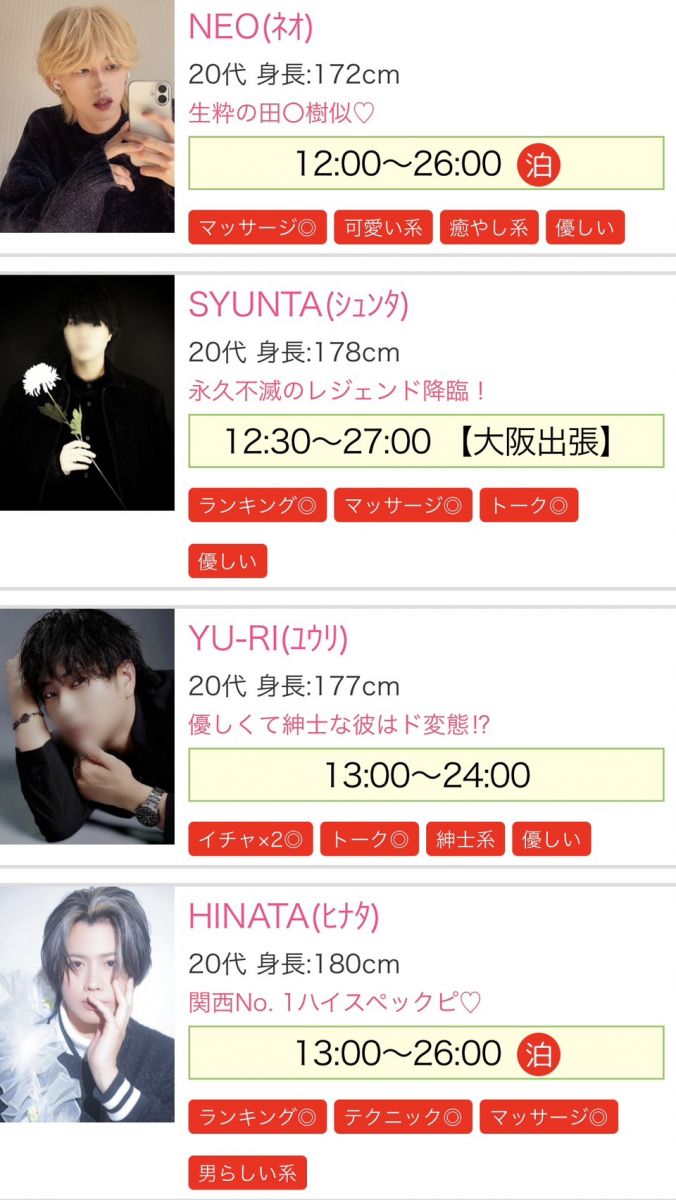The image size is (676, 1200).
Task: Tap the テクニック◎ tag on HINATA's card
Action: pyautogui.click(x=403, y=1117)
